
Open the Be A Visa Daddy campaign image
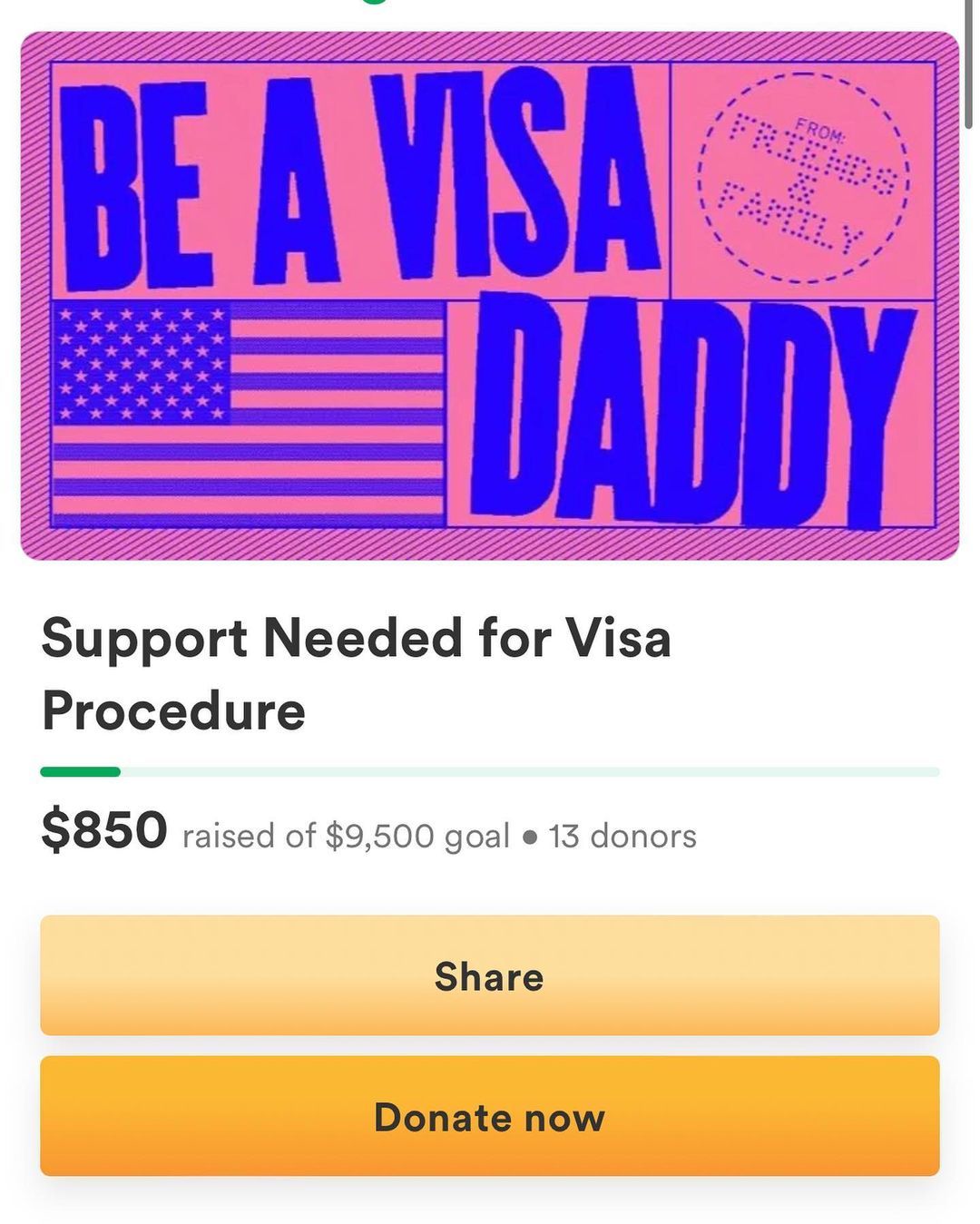pos(490,296)
